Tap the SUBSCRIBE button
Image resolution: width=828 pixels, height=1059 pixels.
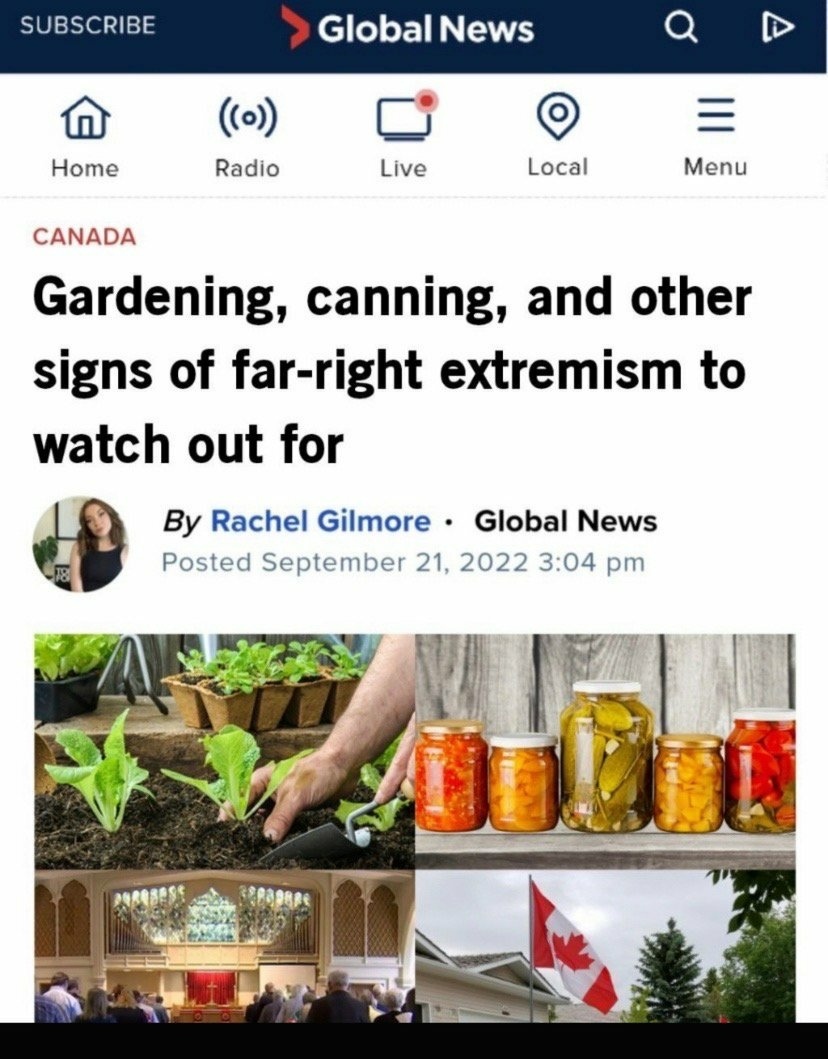[88, 26]
